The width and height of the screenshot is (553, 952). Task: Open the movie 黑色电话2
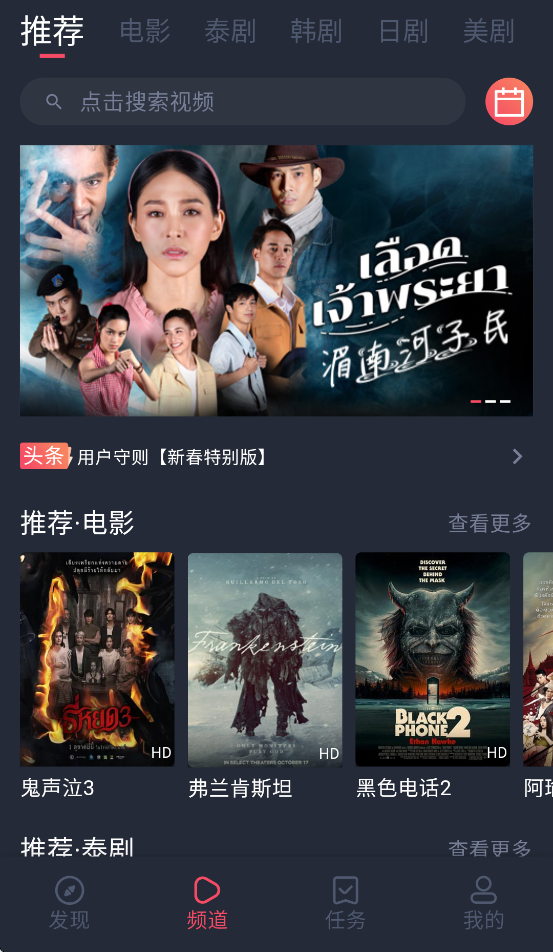click(432, 676)
